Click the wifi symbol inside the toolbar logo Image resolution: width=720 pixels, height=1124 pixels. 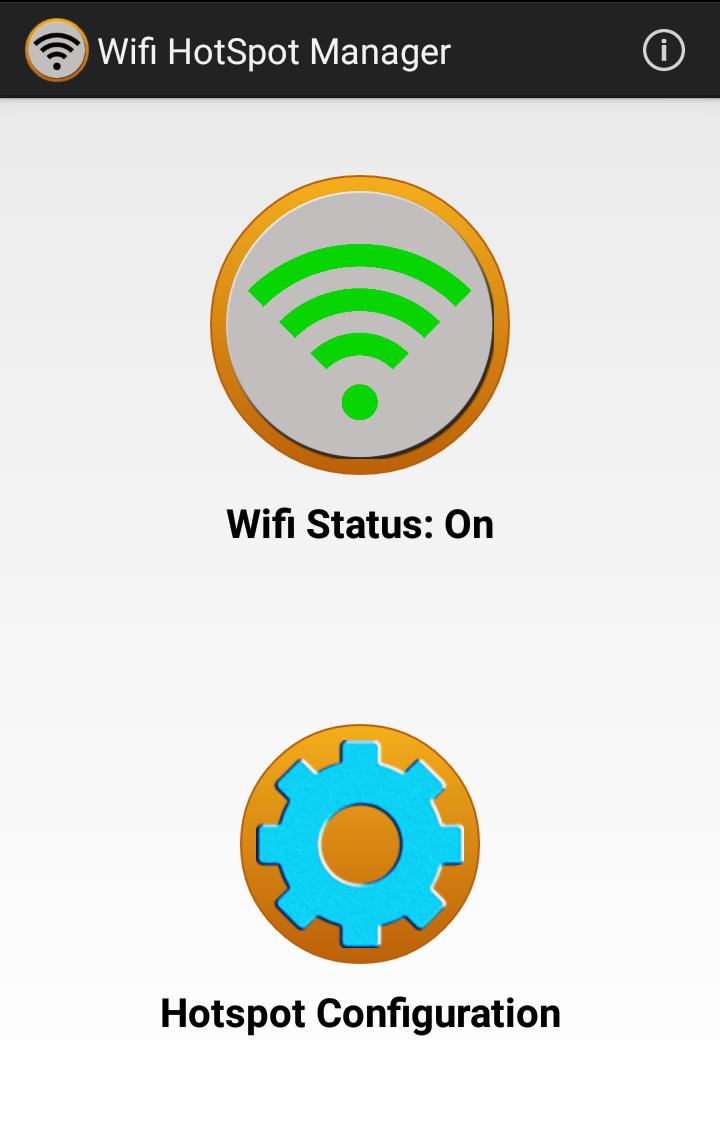(x=55, y=49)
